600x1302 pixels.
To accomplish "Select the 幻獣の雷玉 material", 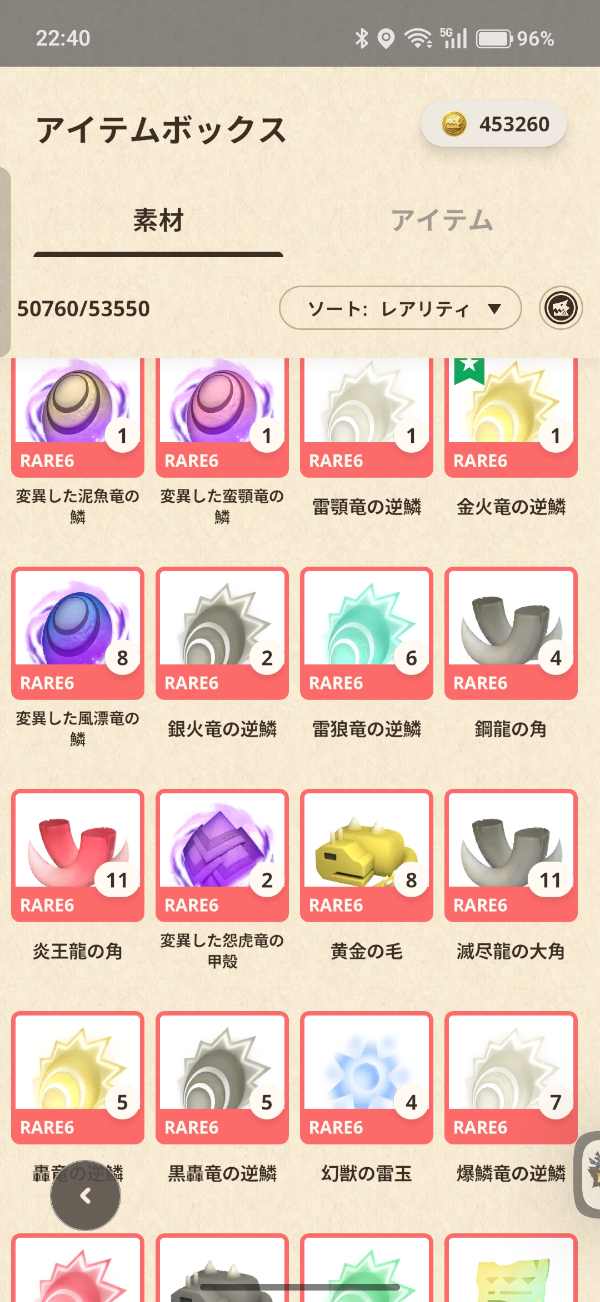I will click(366, 1077).
